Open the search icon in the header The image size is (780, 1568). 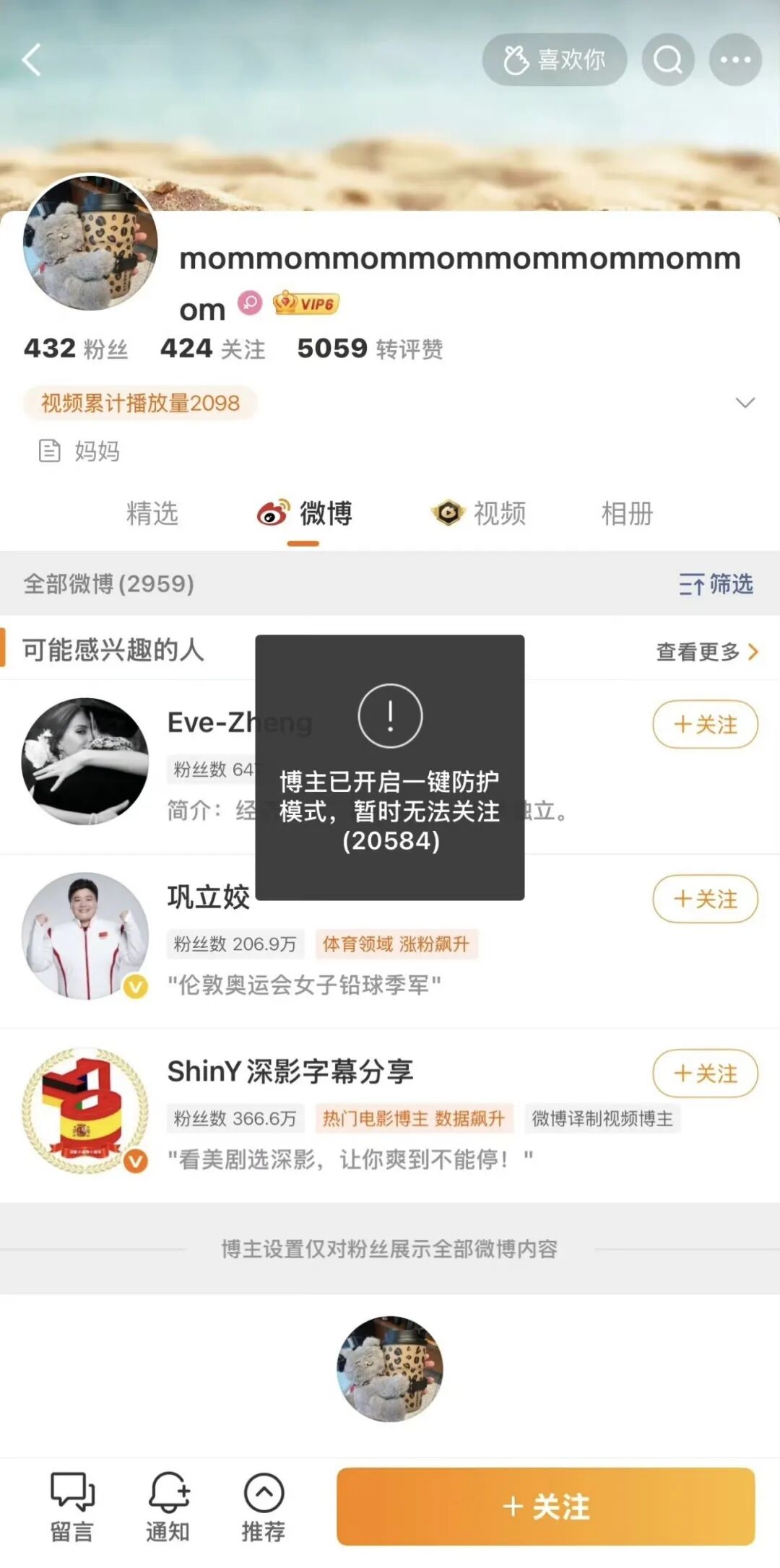coord(668,60)
